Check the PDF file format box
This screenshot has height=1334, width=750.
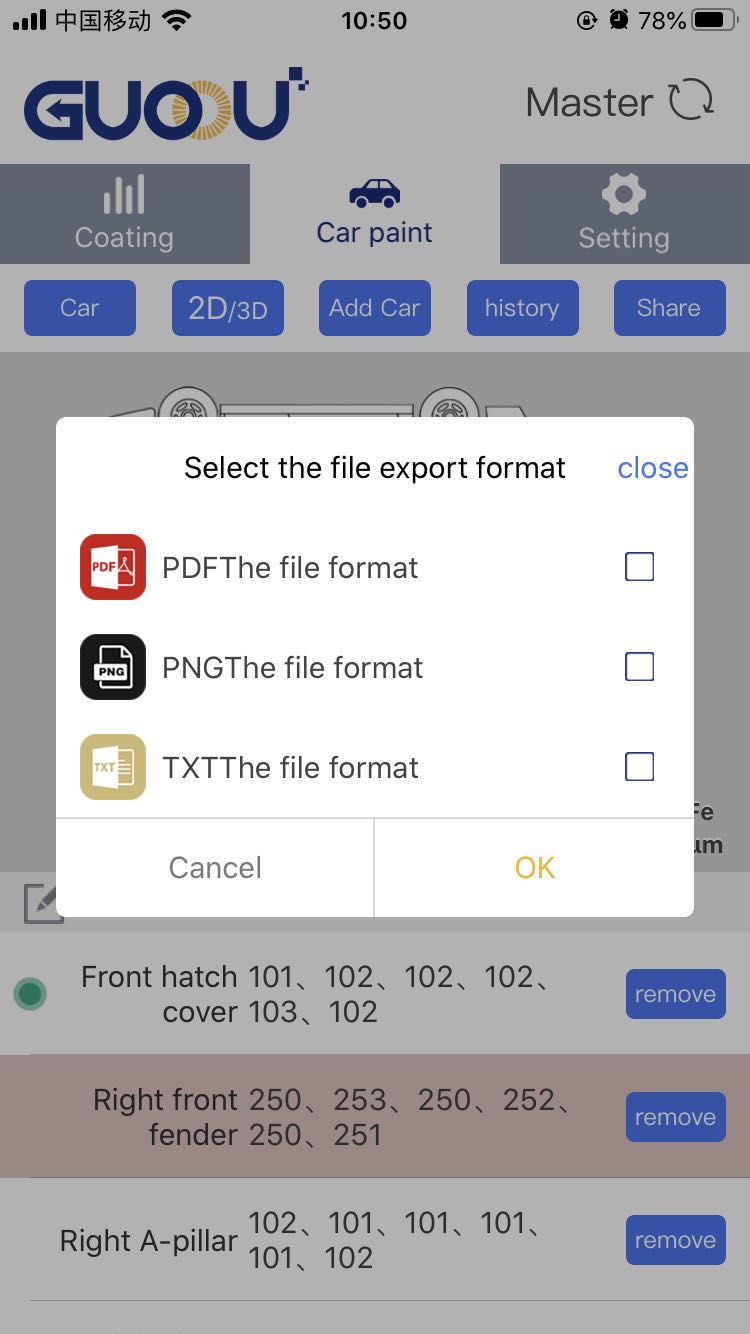[x=639, y=567]
